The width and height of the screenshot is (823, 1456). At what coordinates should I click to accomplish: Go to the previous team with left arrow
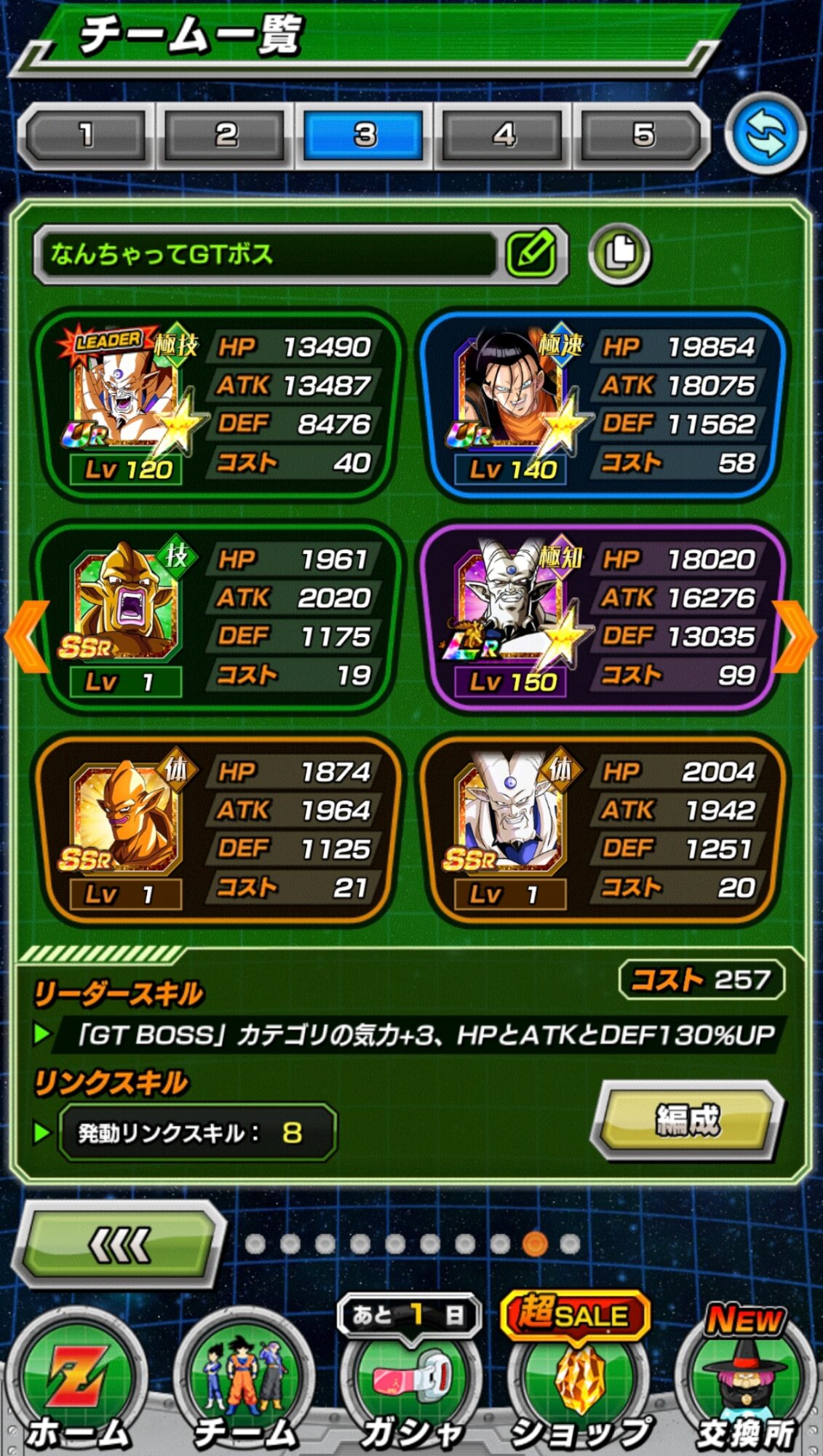point(28,637)
